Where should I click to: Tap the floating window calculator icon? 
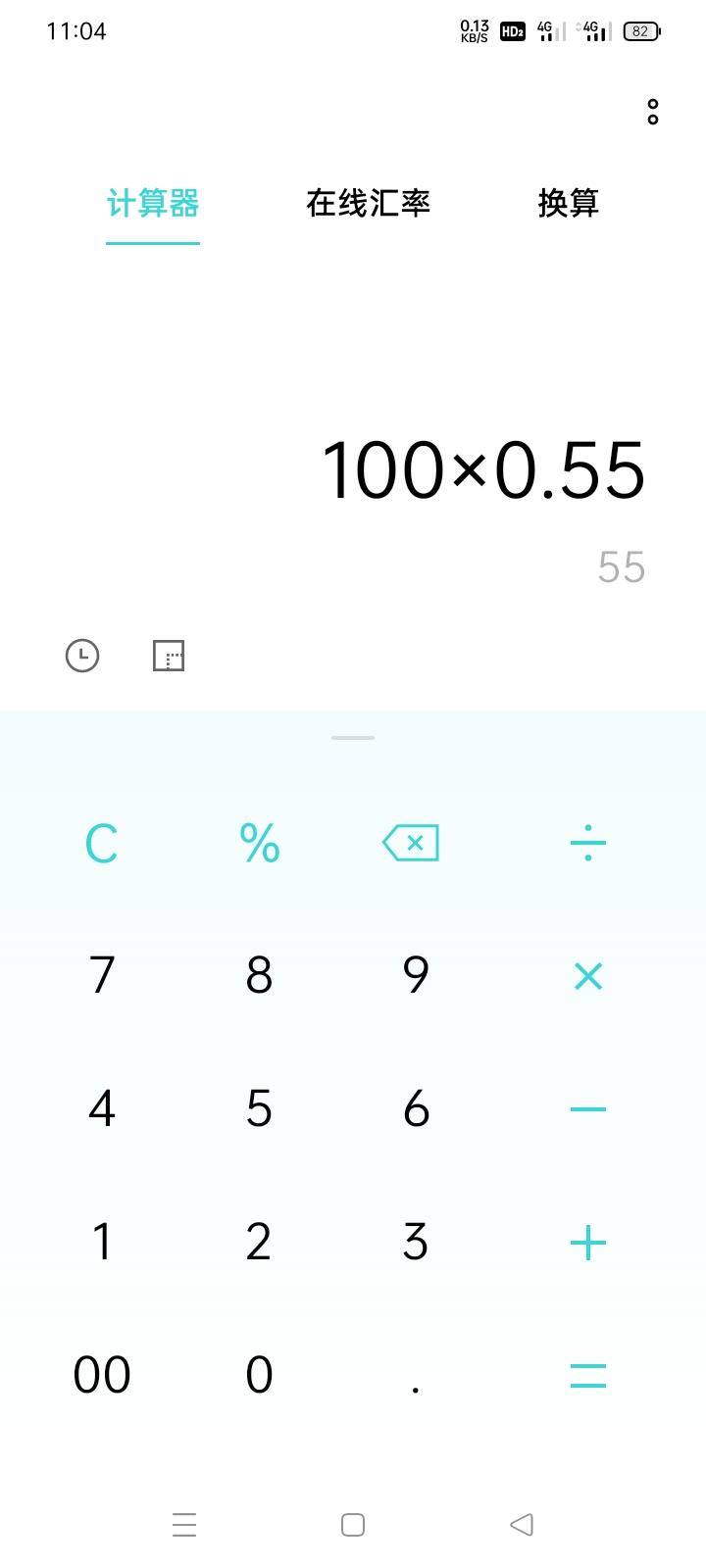tap(169, 656)
